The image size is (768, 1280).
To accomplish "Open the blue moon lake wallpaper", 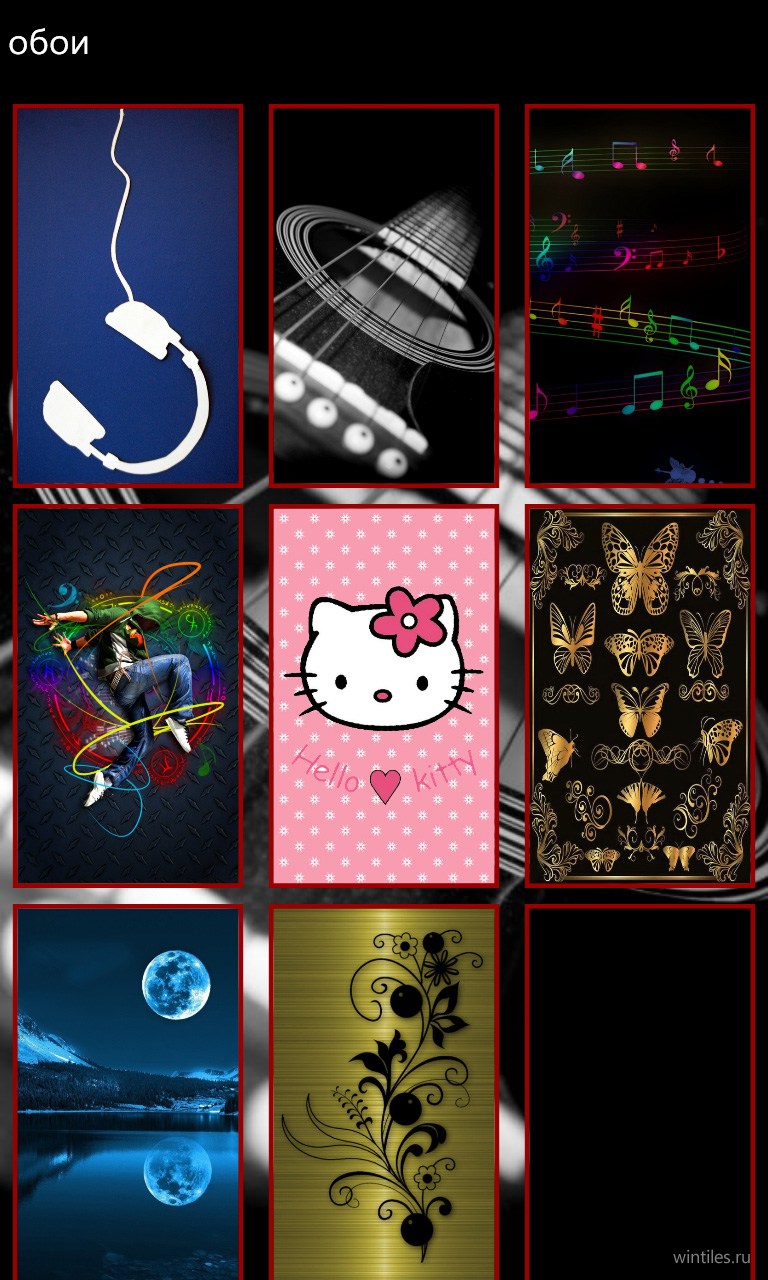I will (128, 1092).
